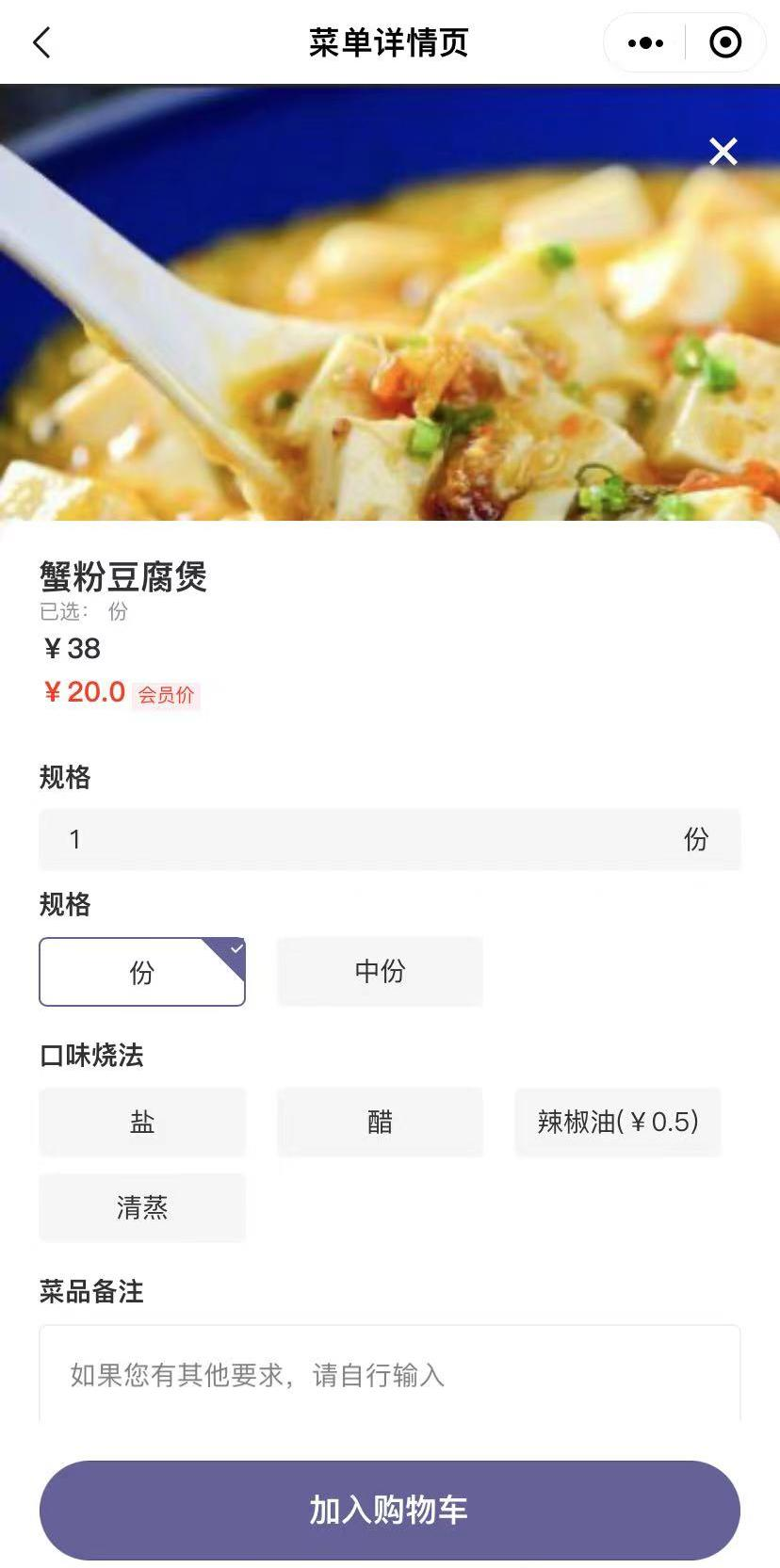Choose the 清蒸 cooking method

coord(142,1207)
